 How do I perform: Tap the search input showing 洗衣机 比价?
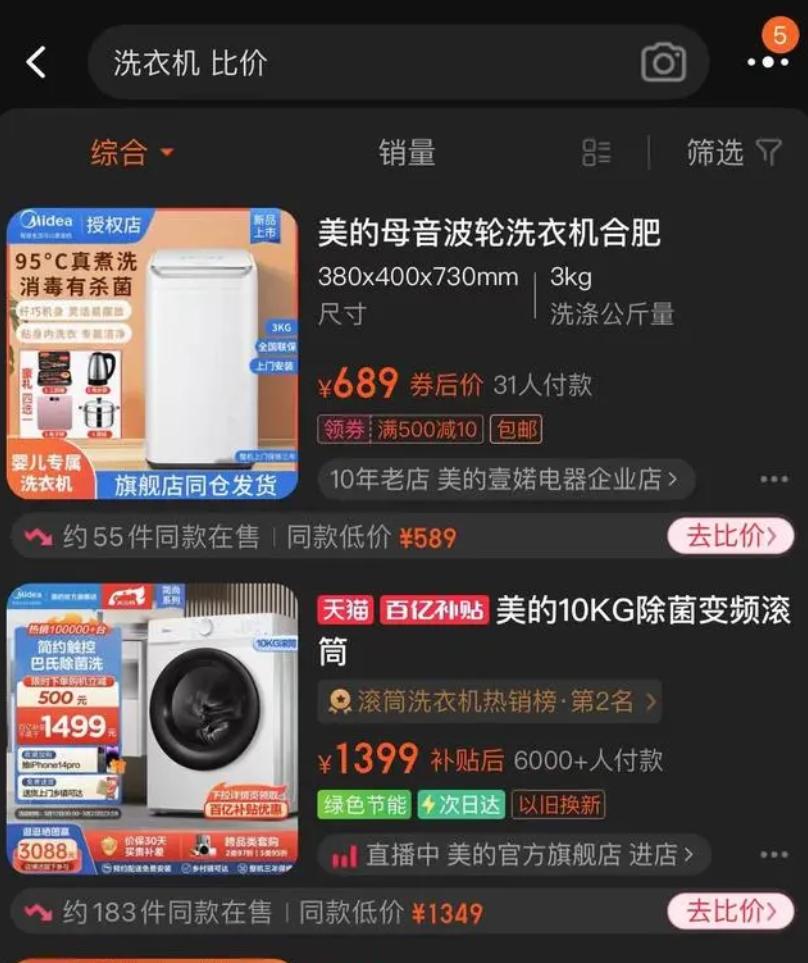(300, 62)
